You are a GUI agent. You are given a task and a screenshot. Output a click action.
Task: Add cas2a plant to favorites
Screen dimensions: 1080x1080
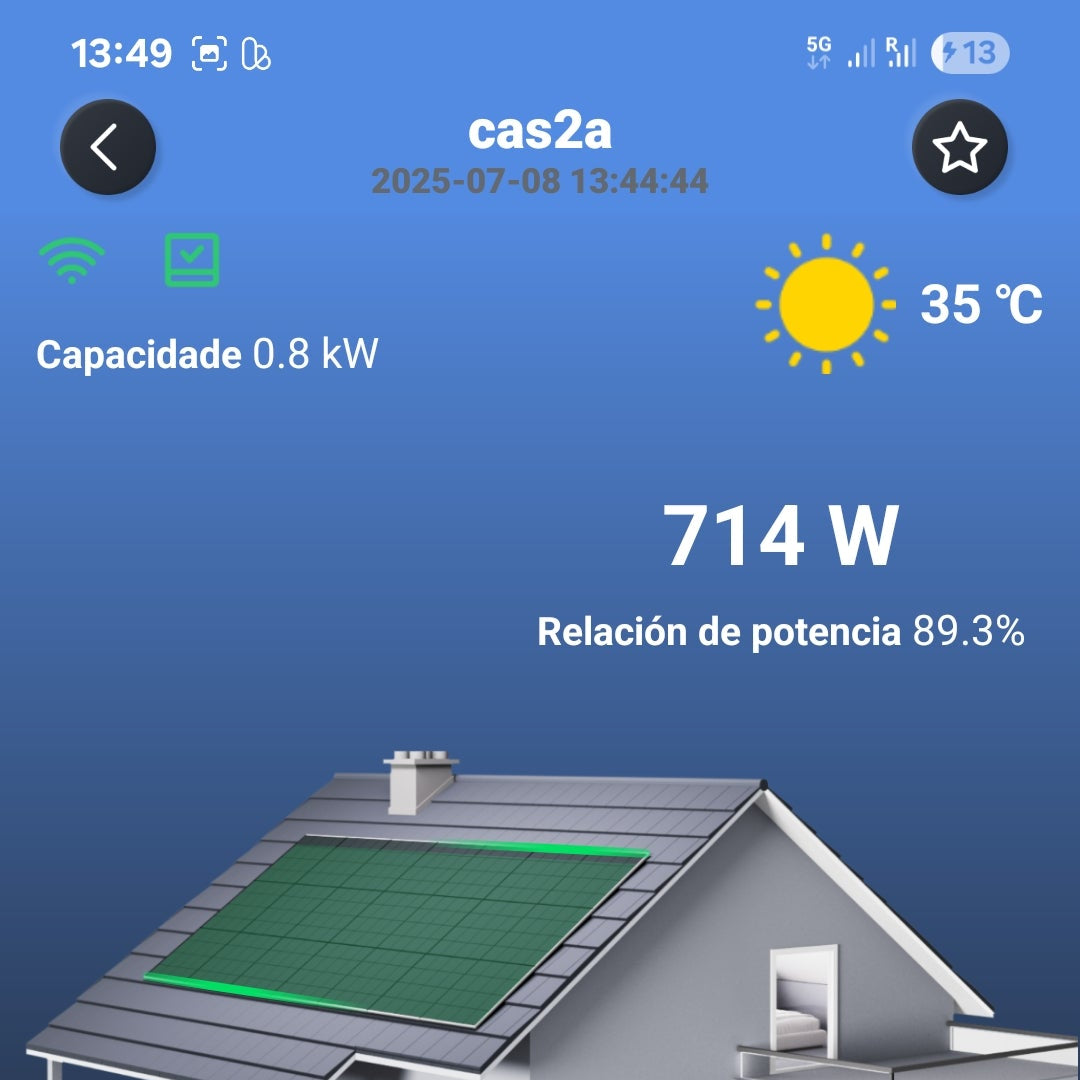coord(959,148)
